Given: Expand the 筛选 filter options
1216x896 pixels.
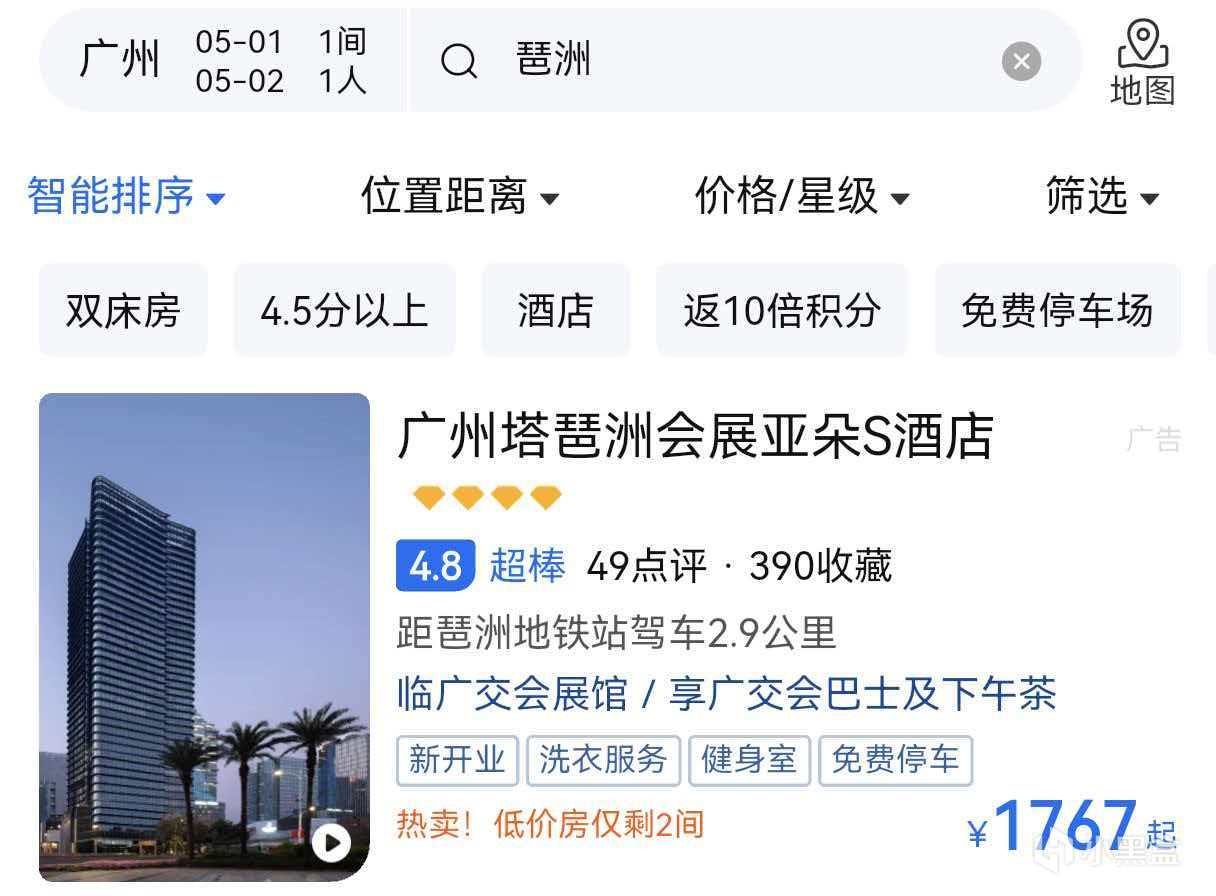Looking at the screenshot, I should (x=1101, y=196).
